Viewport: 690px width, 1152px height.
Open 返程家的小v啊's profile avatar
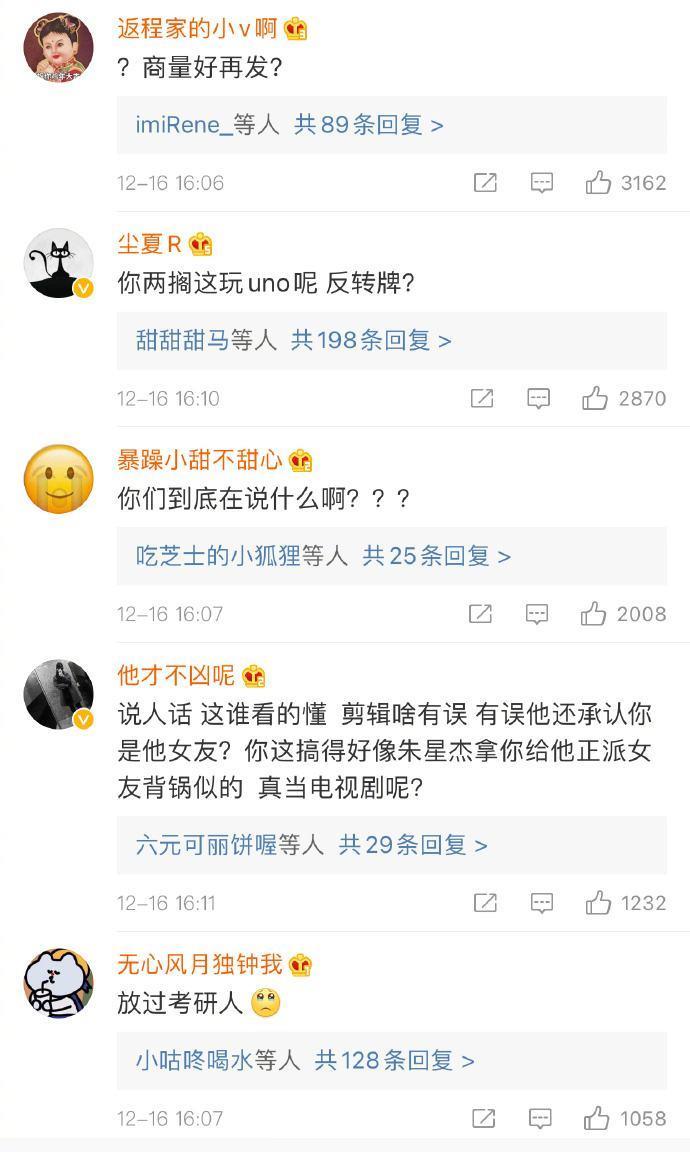click(58, 47)
